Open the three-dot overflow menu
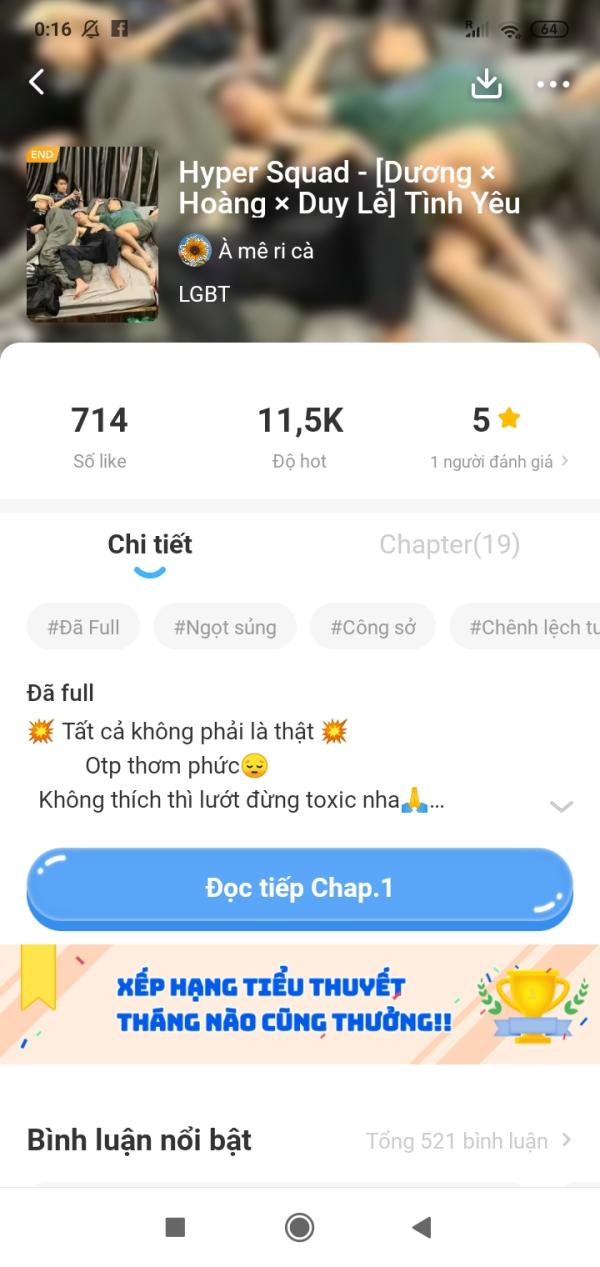This screenshot has height=1267, width=600. coord(553,85)
